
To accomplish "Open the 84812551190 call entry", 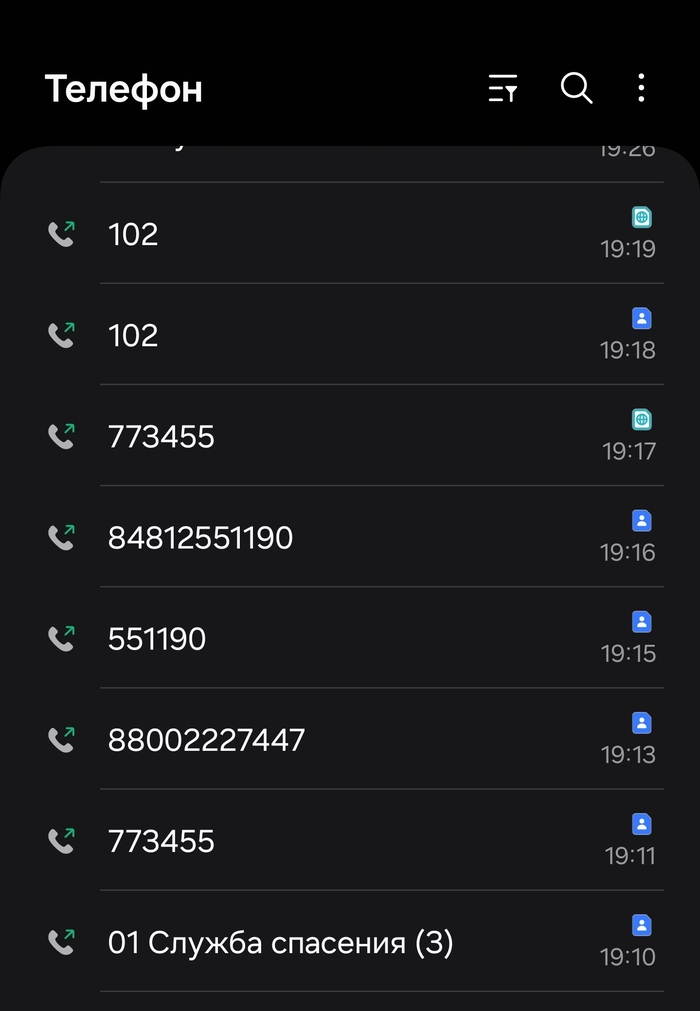I will (x=350, y=538).
